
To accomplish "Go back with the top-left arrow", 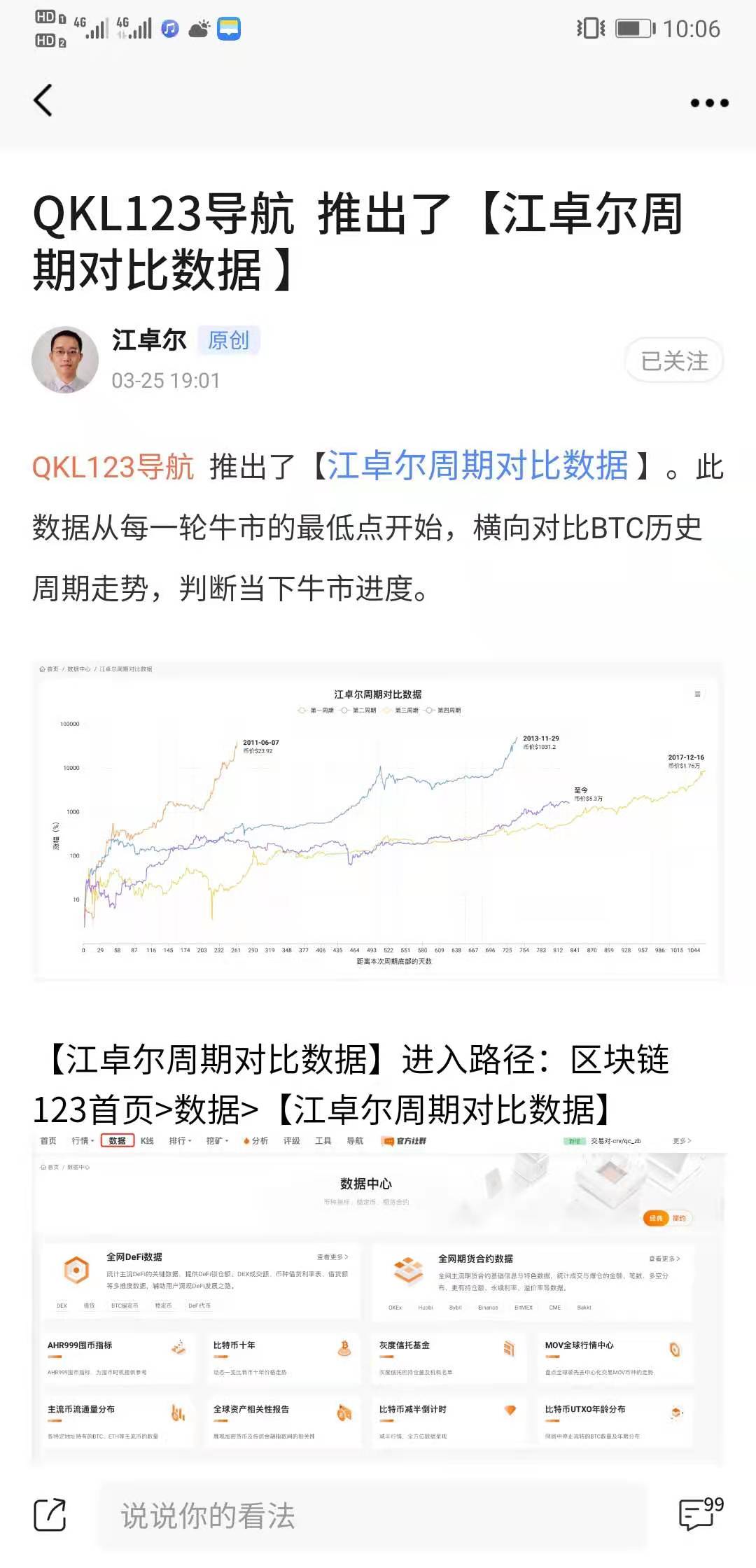I will coord(43,100).
